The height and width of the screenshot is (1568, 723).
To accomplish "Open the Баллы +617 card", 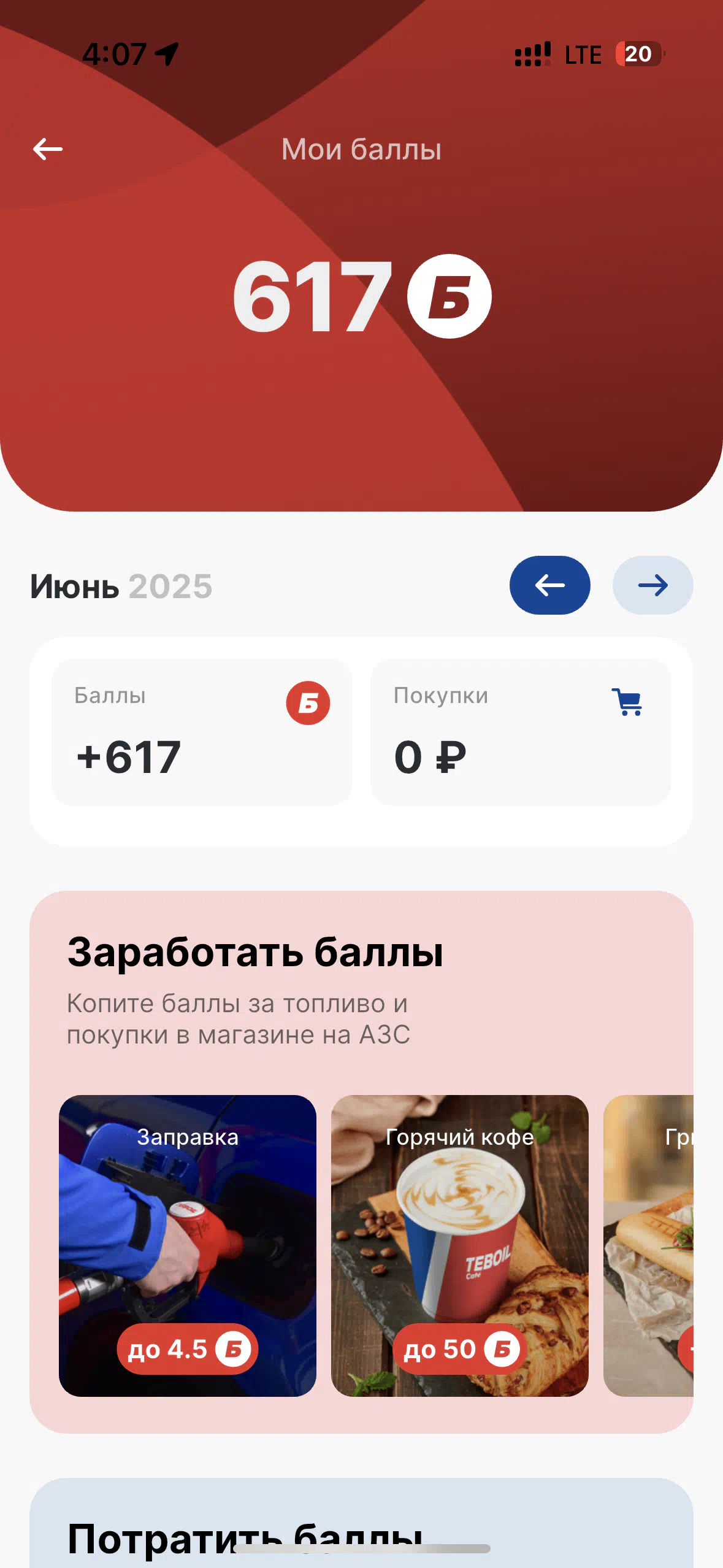I will pyautogui.click(x=202, y=732).
